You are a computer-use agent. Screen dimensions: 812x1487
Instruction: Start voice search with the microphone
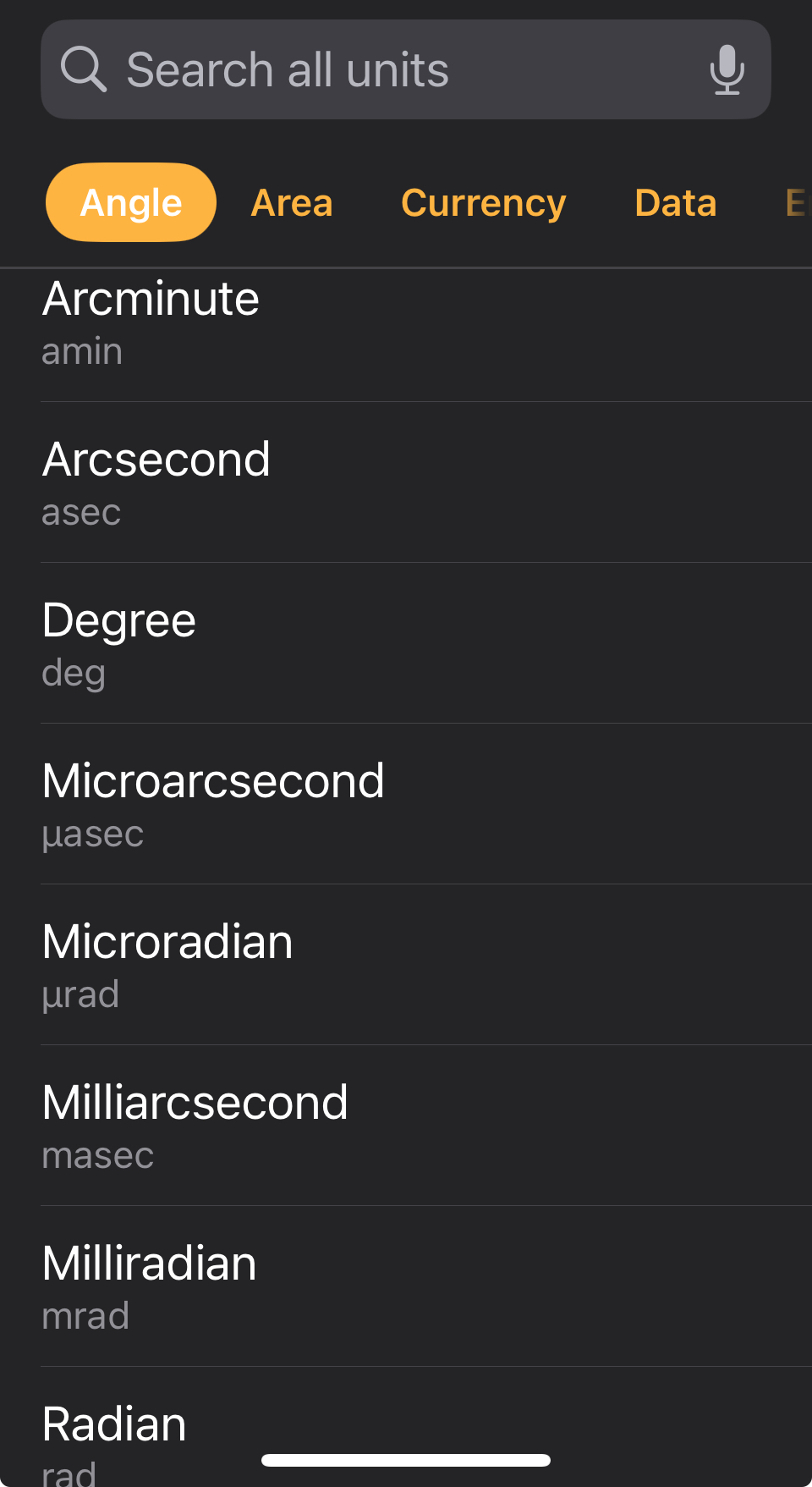coord(727,69)
